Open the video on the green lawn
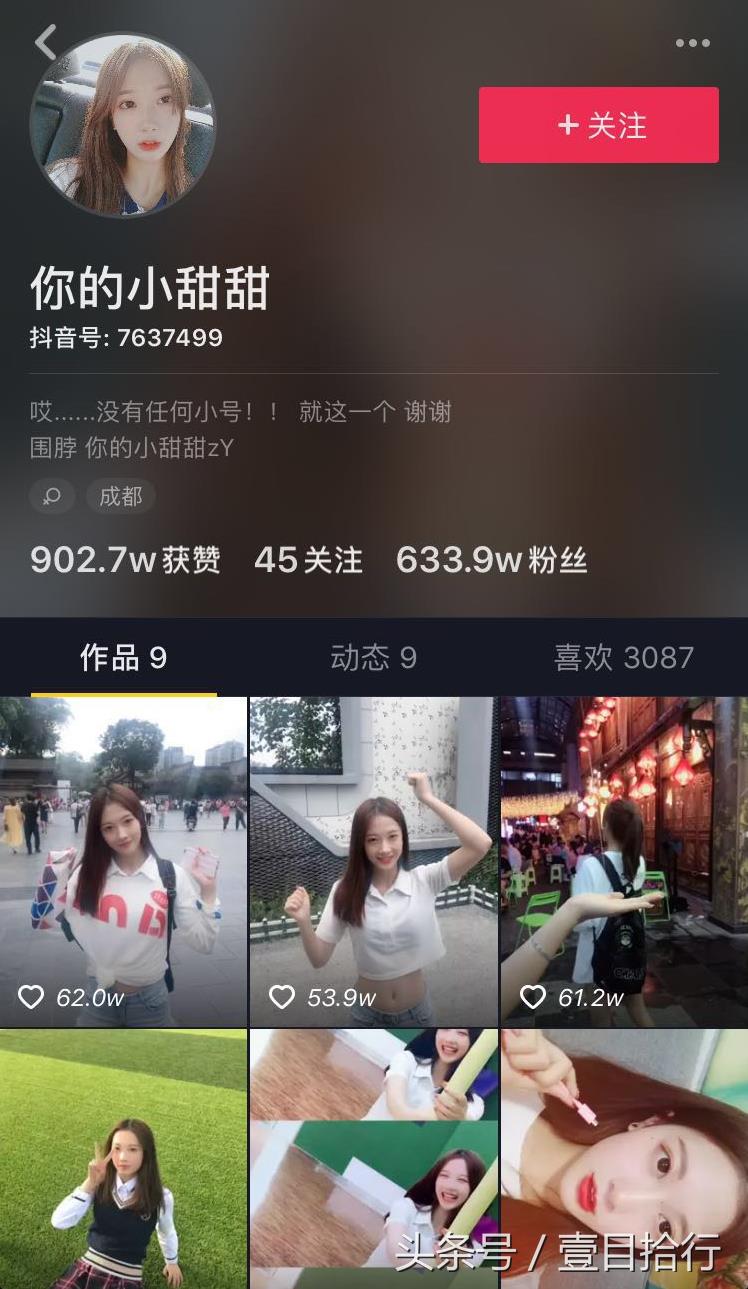Viewport: 748px width, 1289px height. (123, 1159)
